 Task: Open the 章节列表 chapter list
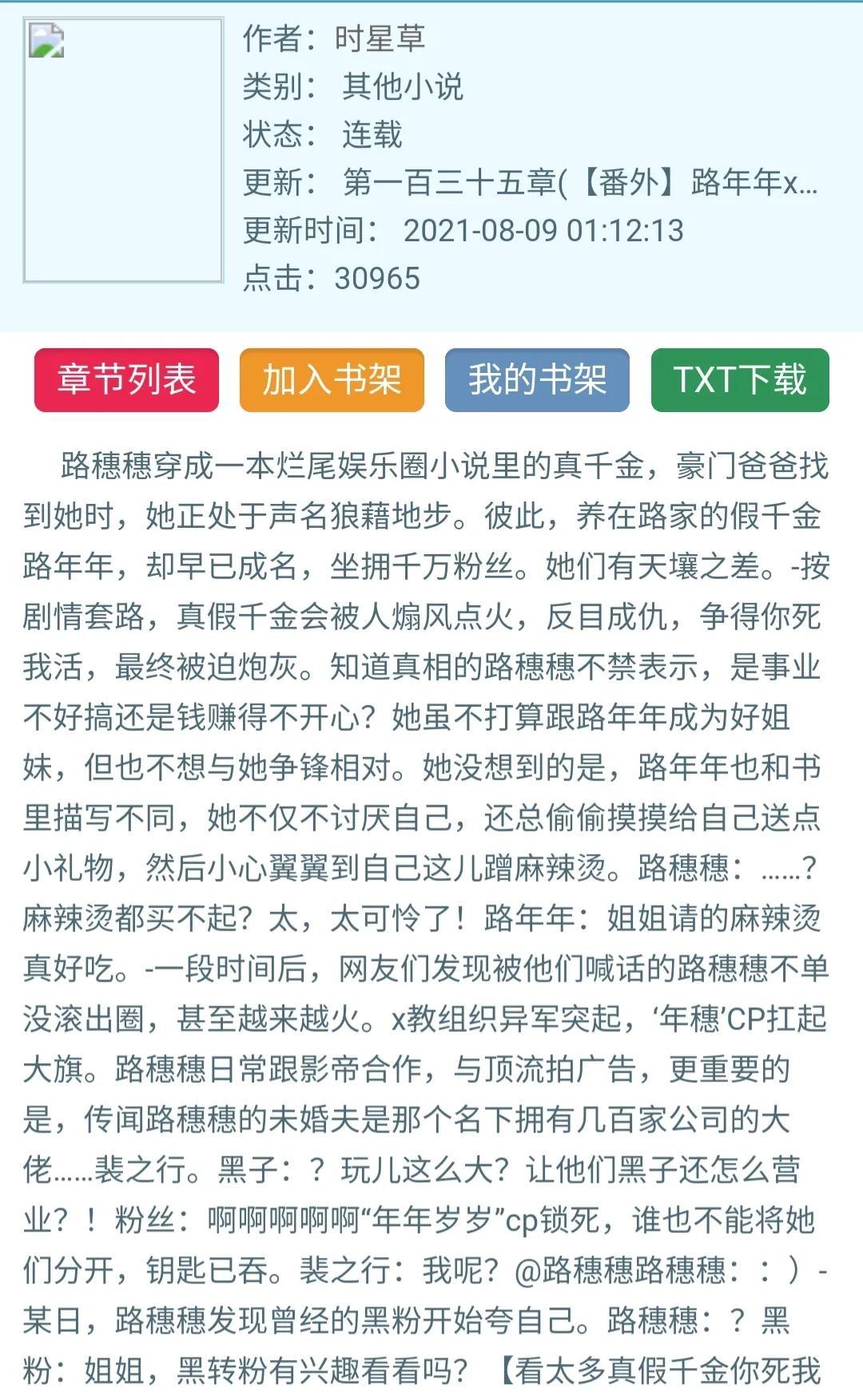pos(126,380)
